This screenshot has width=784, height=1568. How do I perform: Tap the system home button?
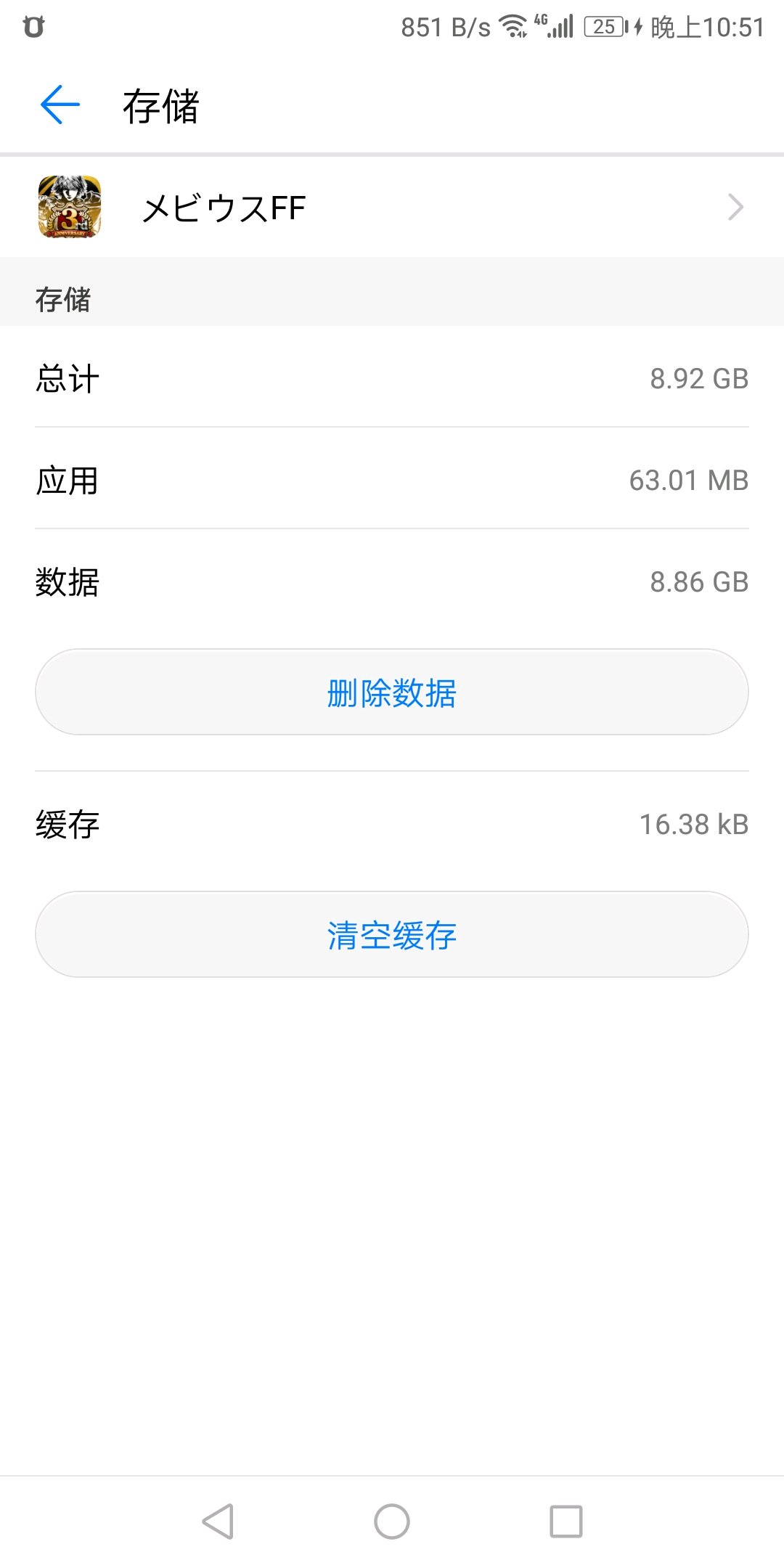point(392,1522)
